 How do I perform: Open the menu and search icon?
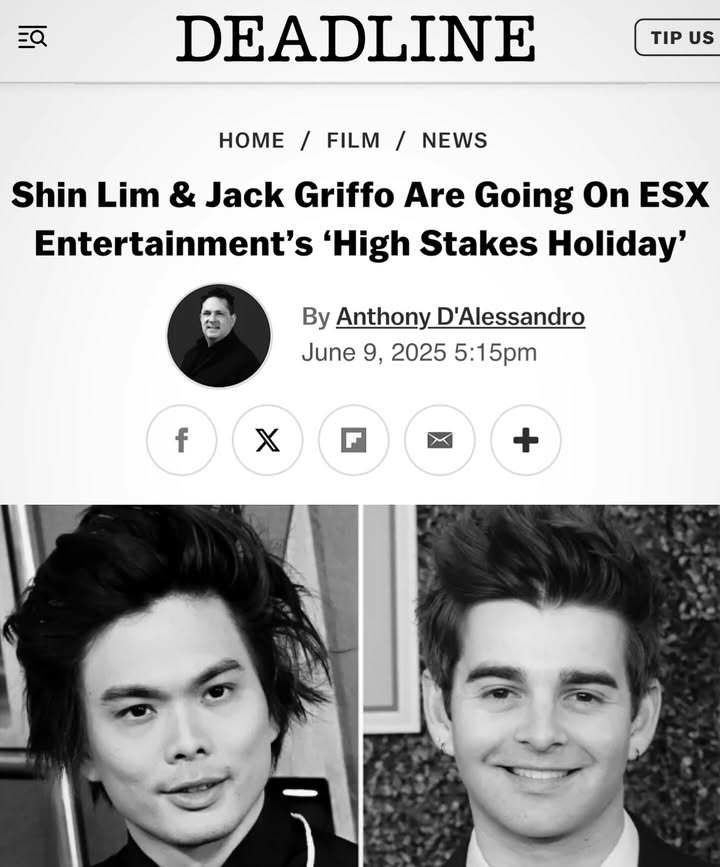pyautogui.click(x=32, y=38)
